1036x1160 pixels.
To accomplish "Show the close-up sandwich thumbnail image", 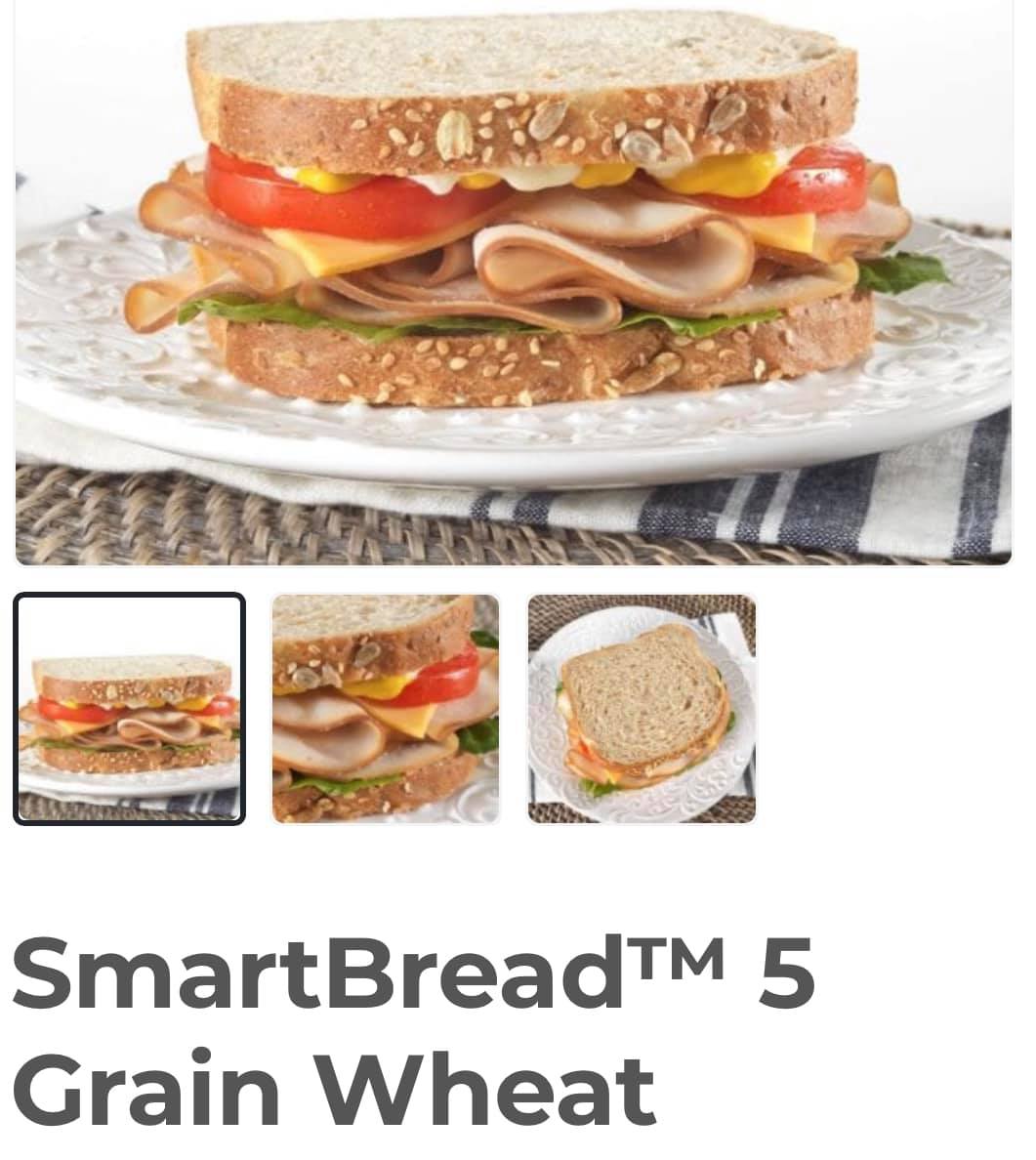I will pyautogui.click(x=385, y=709).
